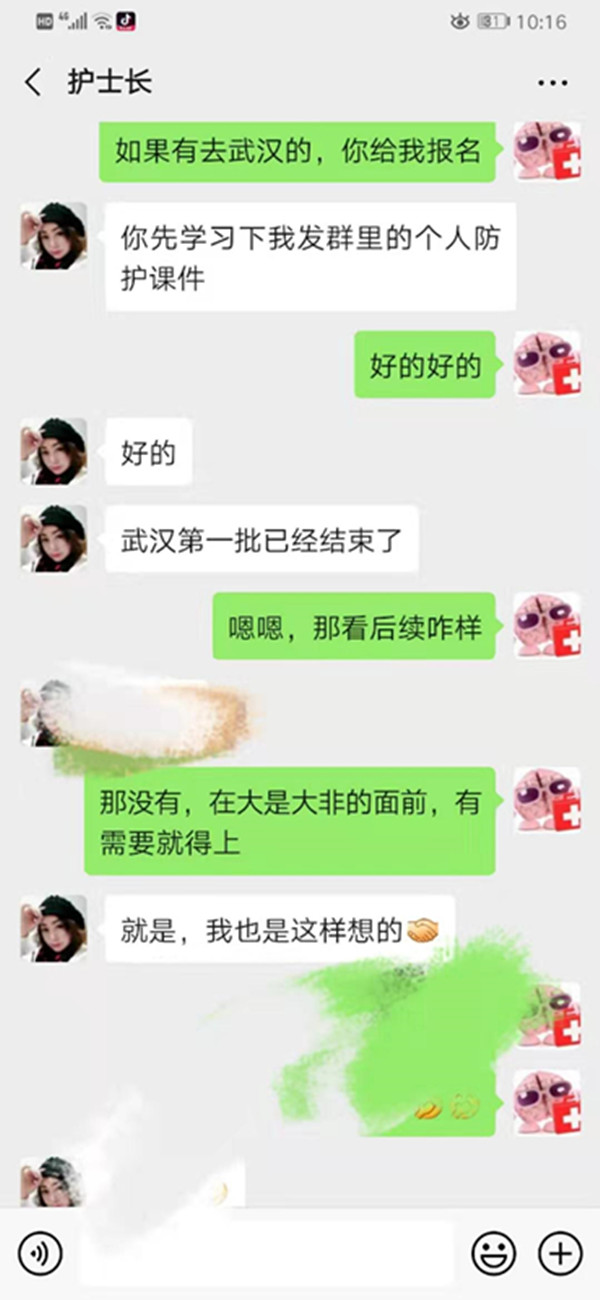600x1300 pixels.
Task: Switch to voice message input
Action: (40, 1252)
